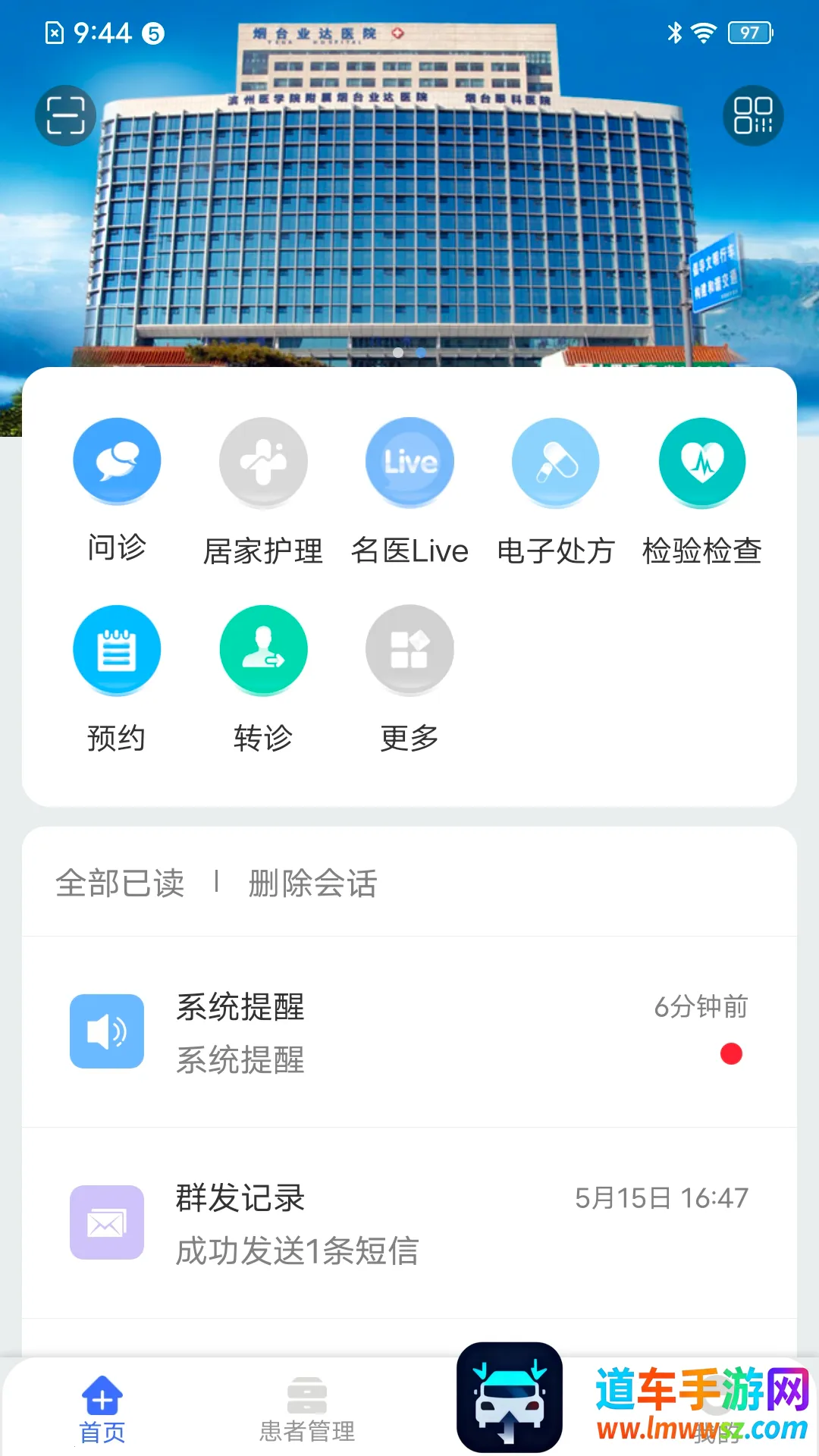
Task: Open the 系统提醒 speaker notification icon
Action: (106, 1031)
